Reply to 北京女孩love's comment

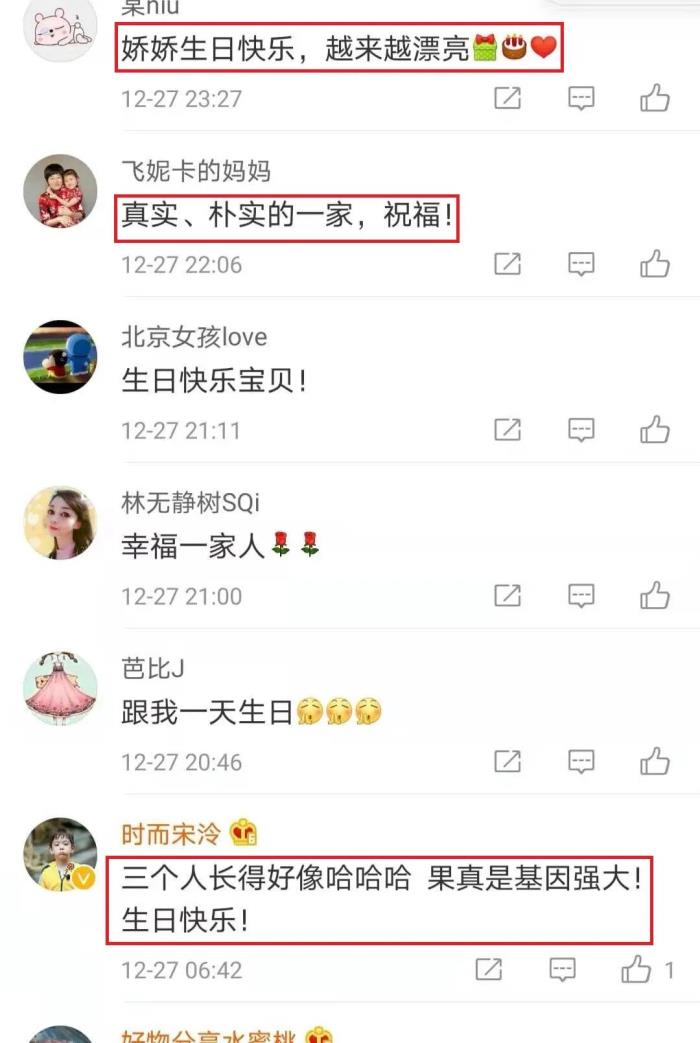pos(581,430)
